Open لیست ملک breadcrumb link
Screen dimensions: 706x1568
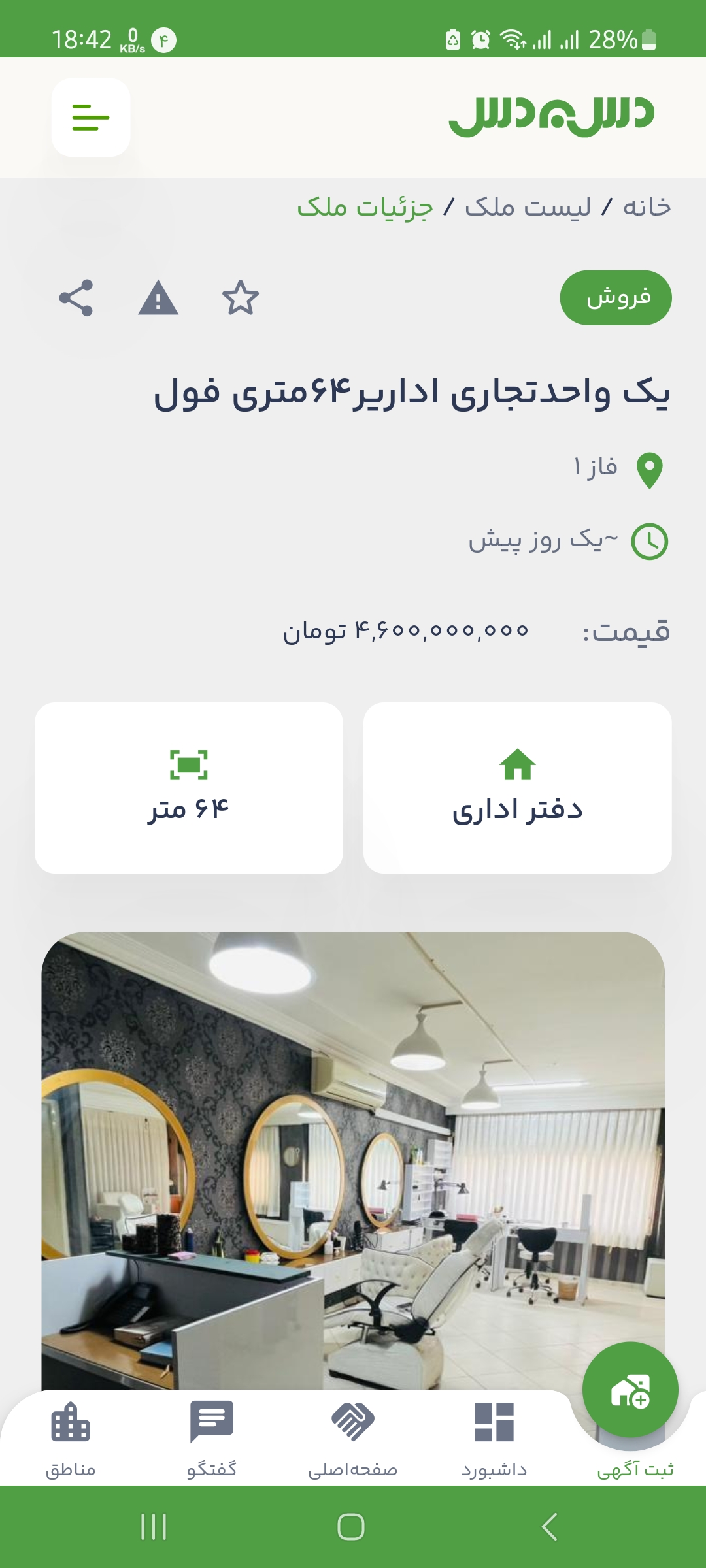pyautogui.click(x=528, y=207)
